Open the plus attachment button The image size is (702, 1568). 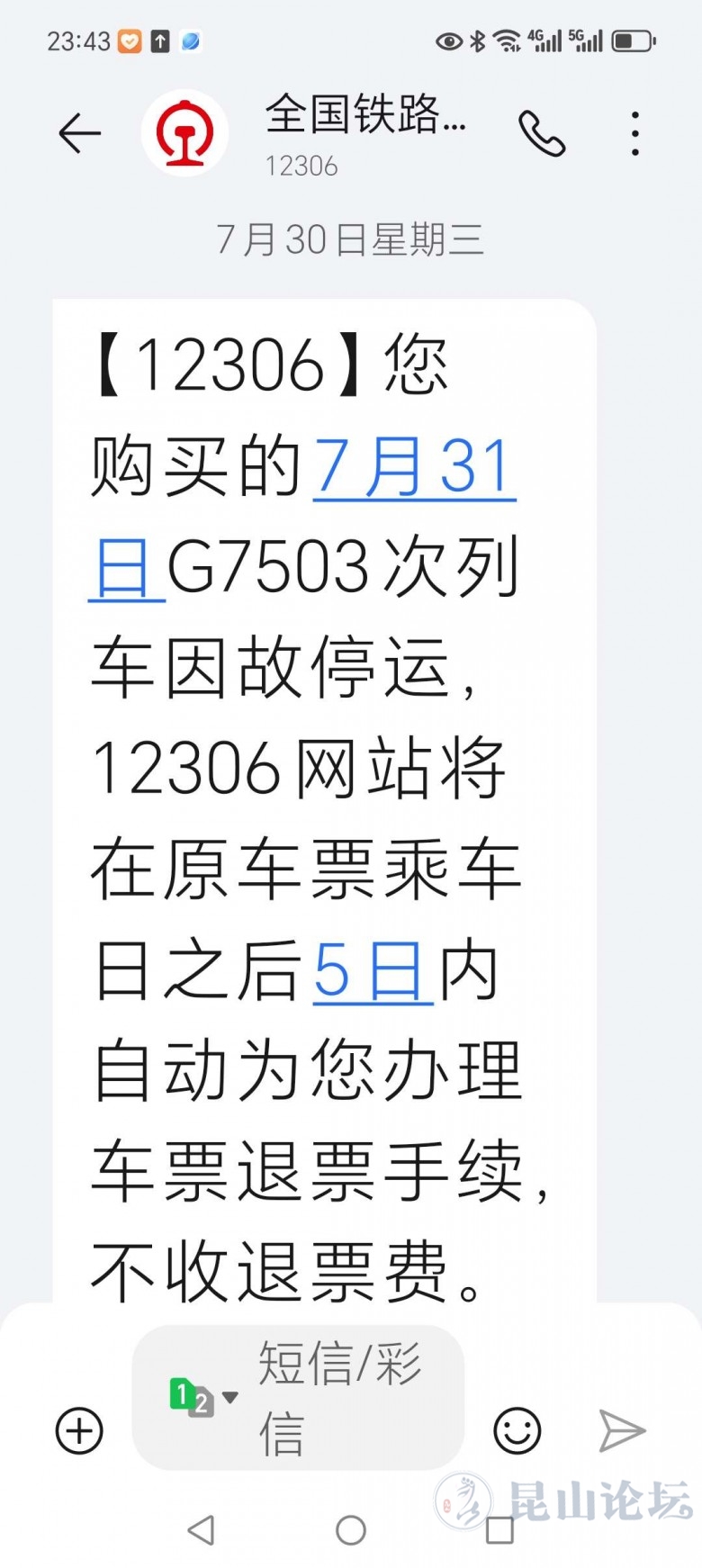pos(80,1430)
